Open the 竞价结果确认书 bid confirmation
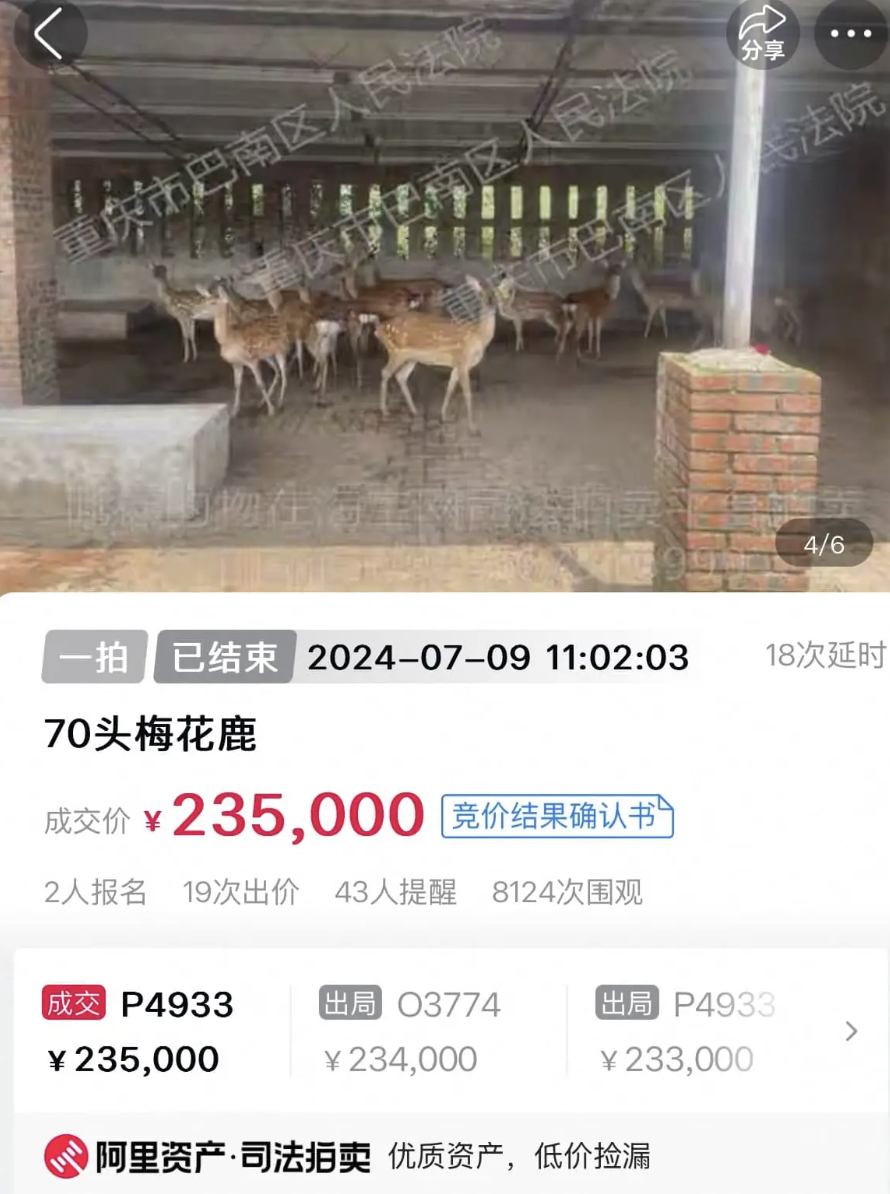 point(557,817)
